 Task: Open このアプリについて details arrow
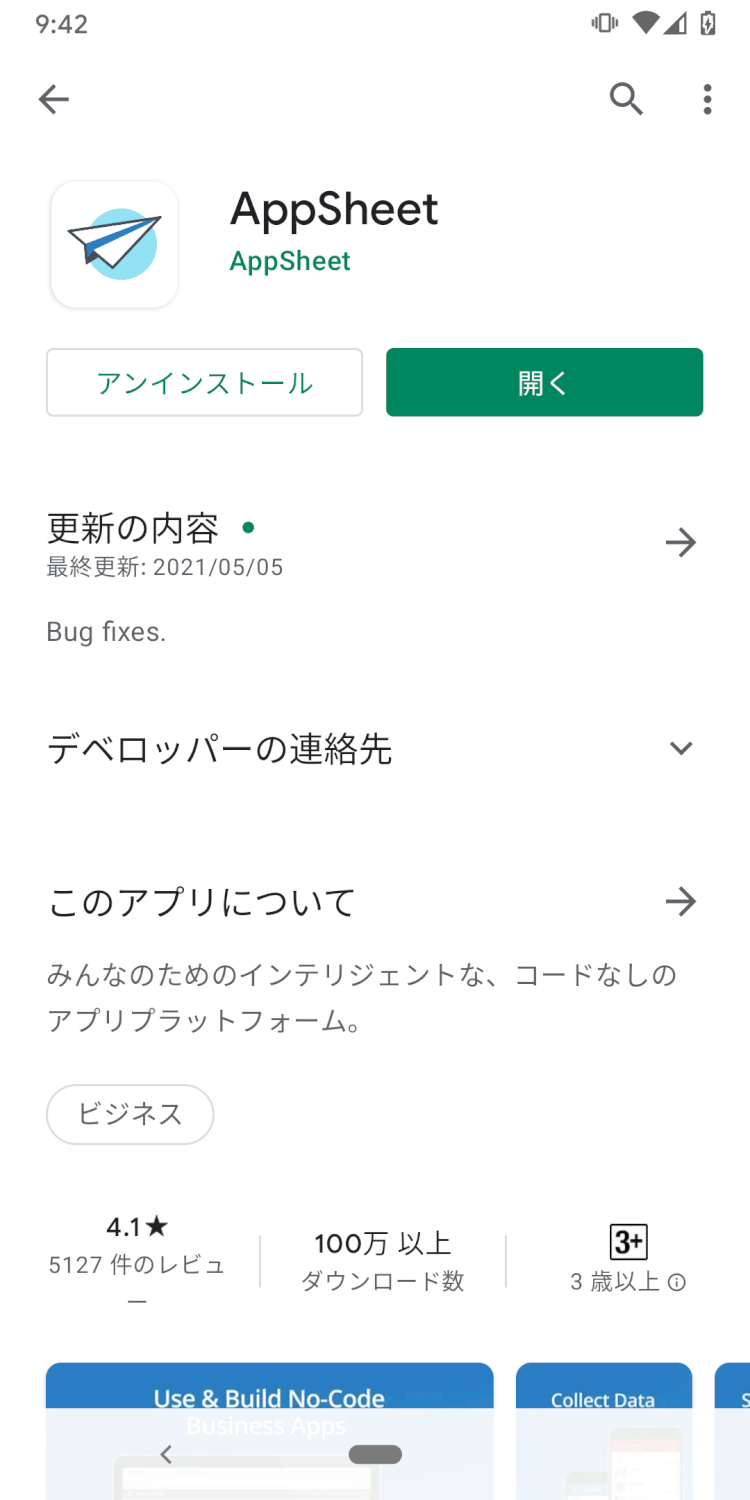680,901
